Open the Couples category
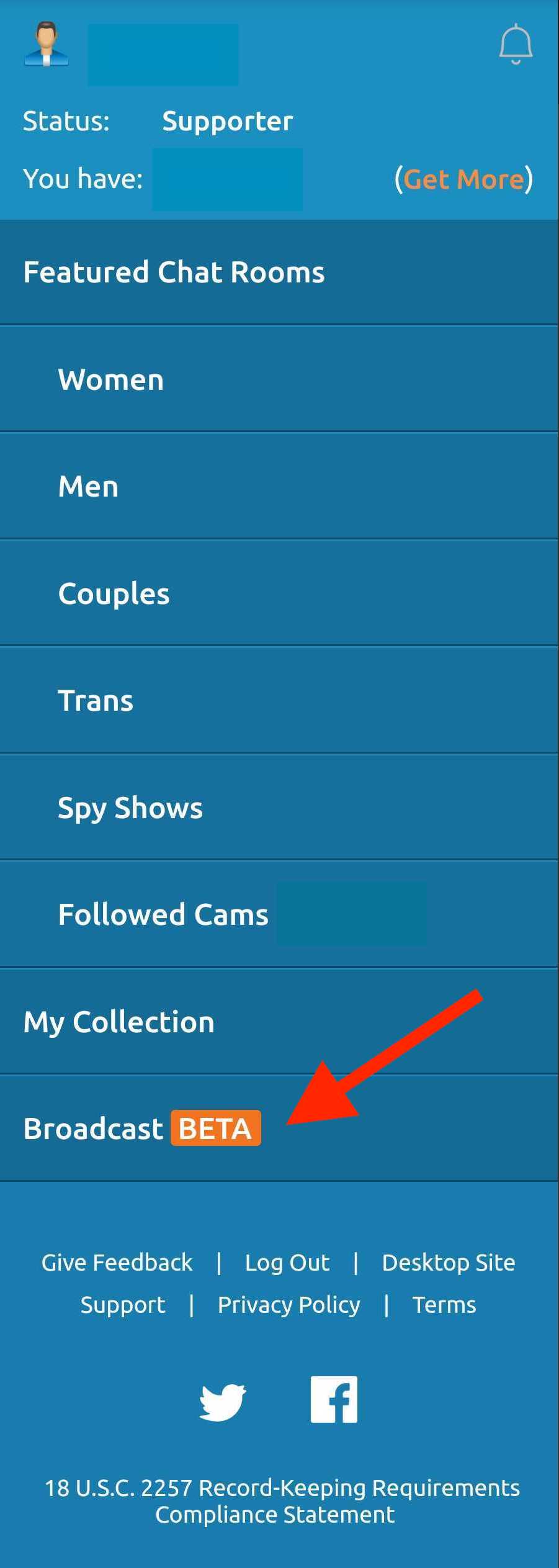Screen dimensions: 559x1568 coord(114,593)
